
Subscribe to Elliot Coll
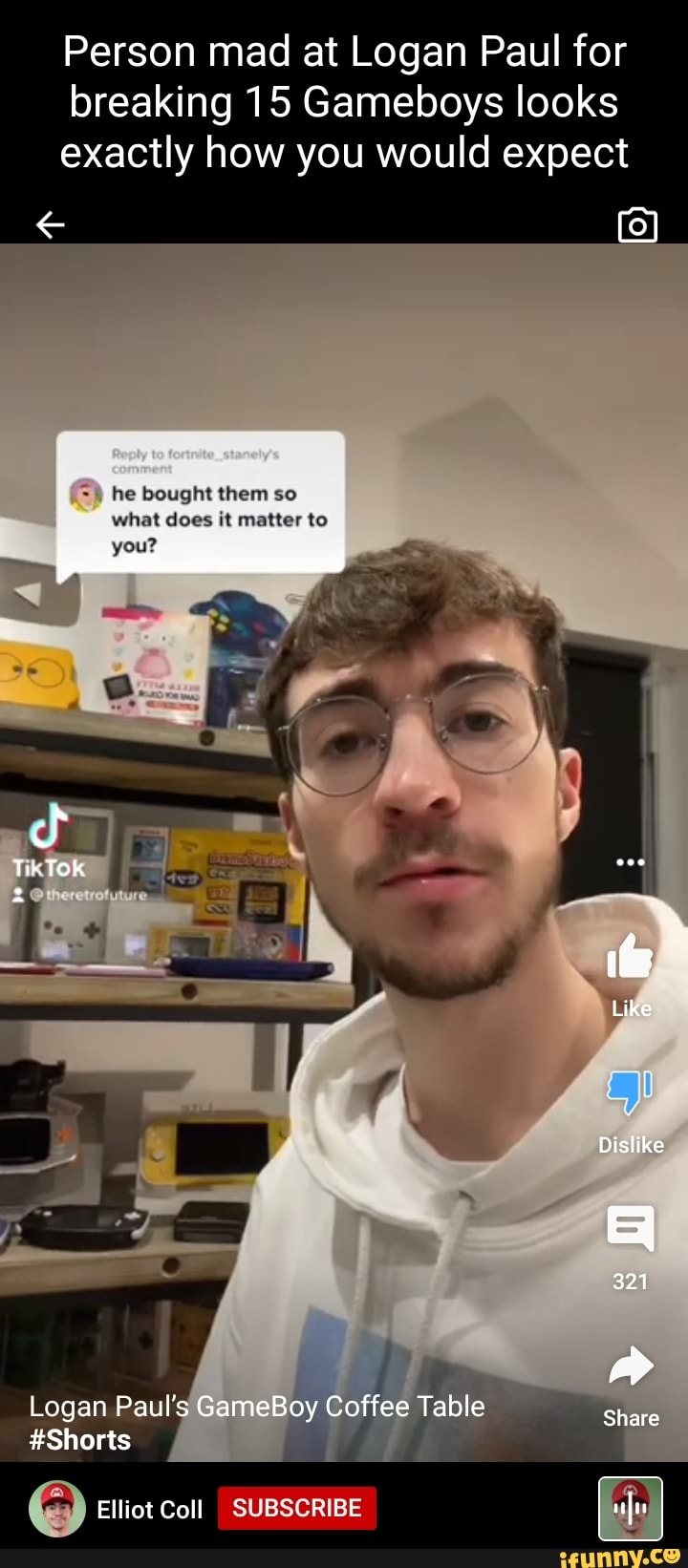pyautogui.click(x=297, y=1508)
